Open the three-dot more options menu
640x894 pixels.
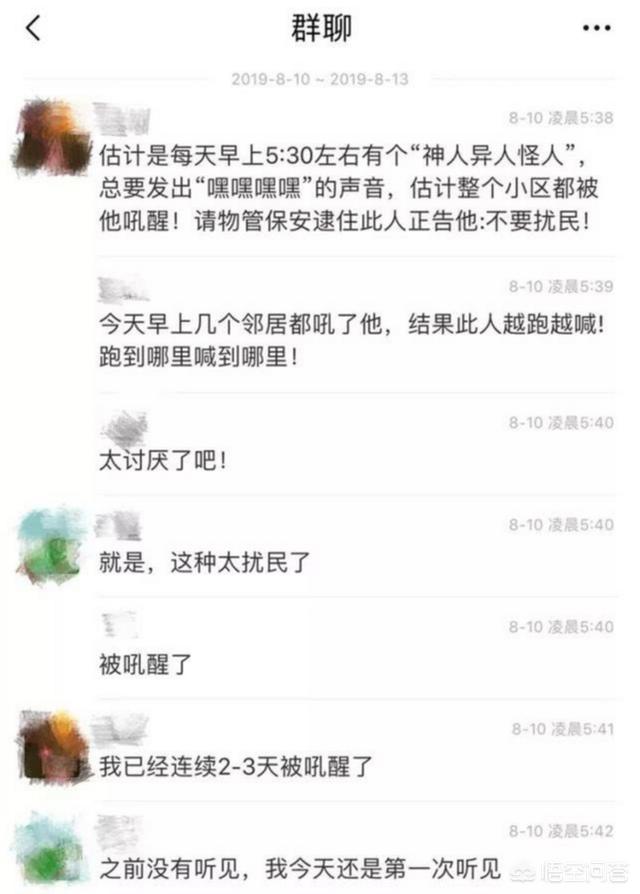pos(596,28)
